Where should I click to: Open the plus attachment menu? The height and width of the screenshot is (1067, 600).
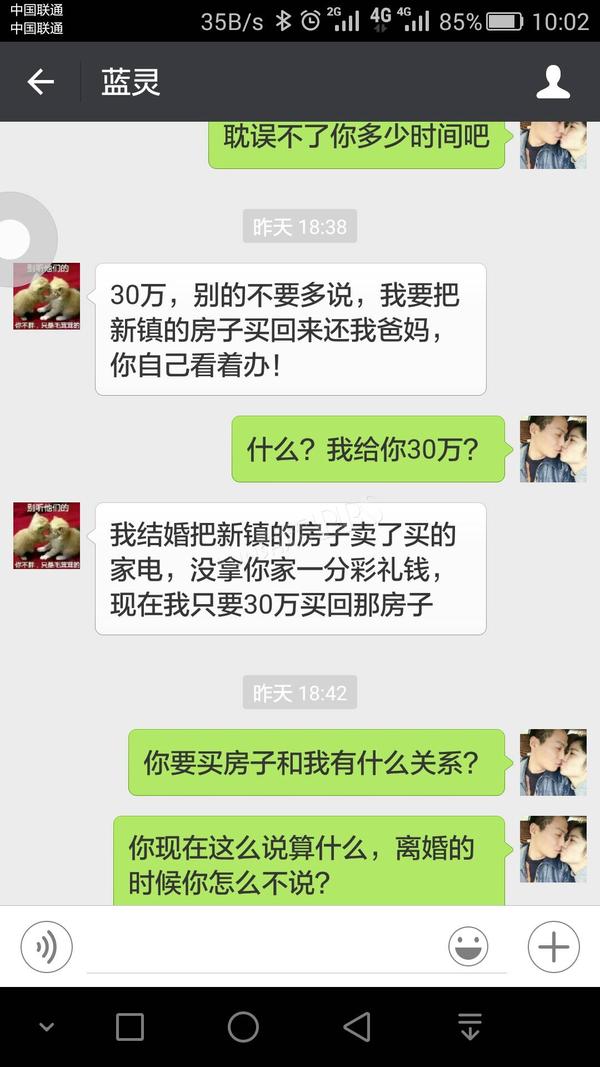click(553, 946)
